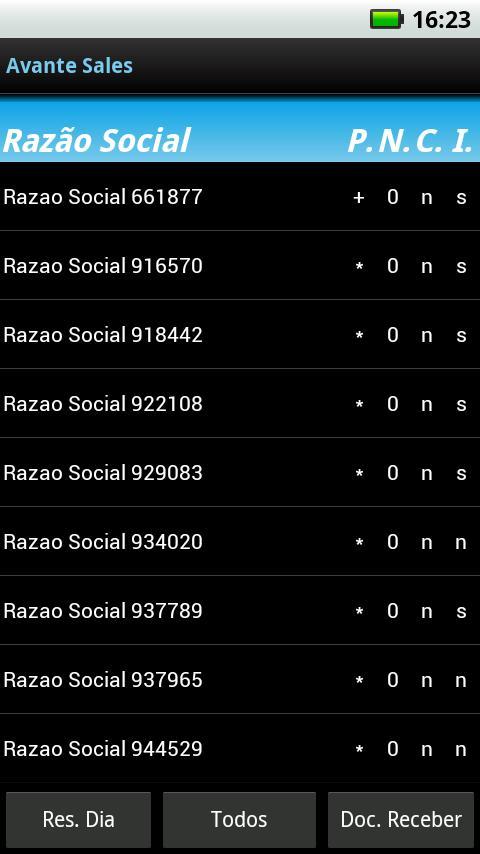View details for Razao Social 929083
Viewport: 480px width, 854px height.
click(x=240, y=472)
